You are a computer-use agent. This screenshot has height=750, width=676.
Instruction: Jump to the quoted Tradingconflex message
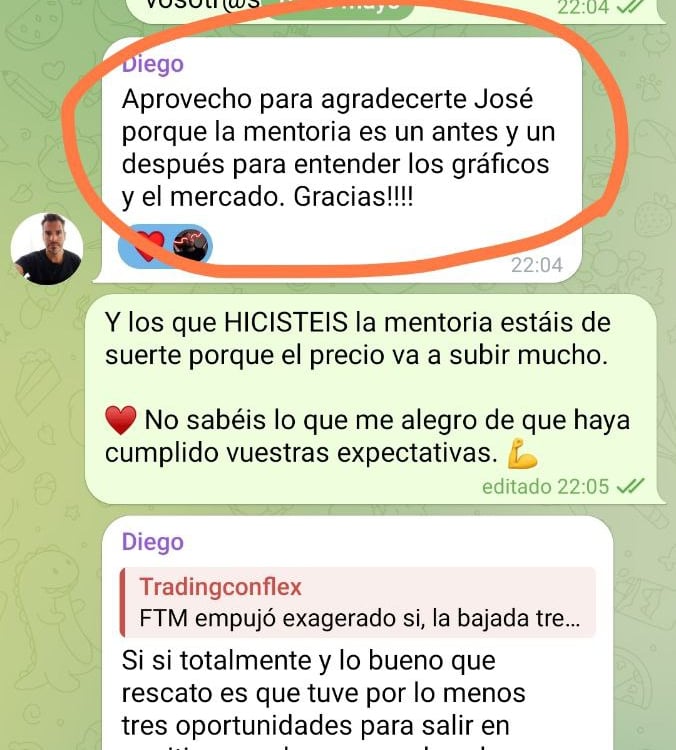[358, 603]
